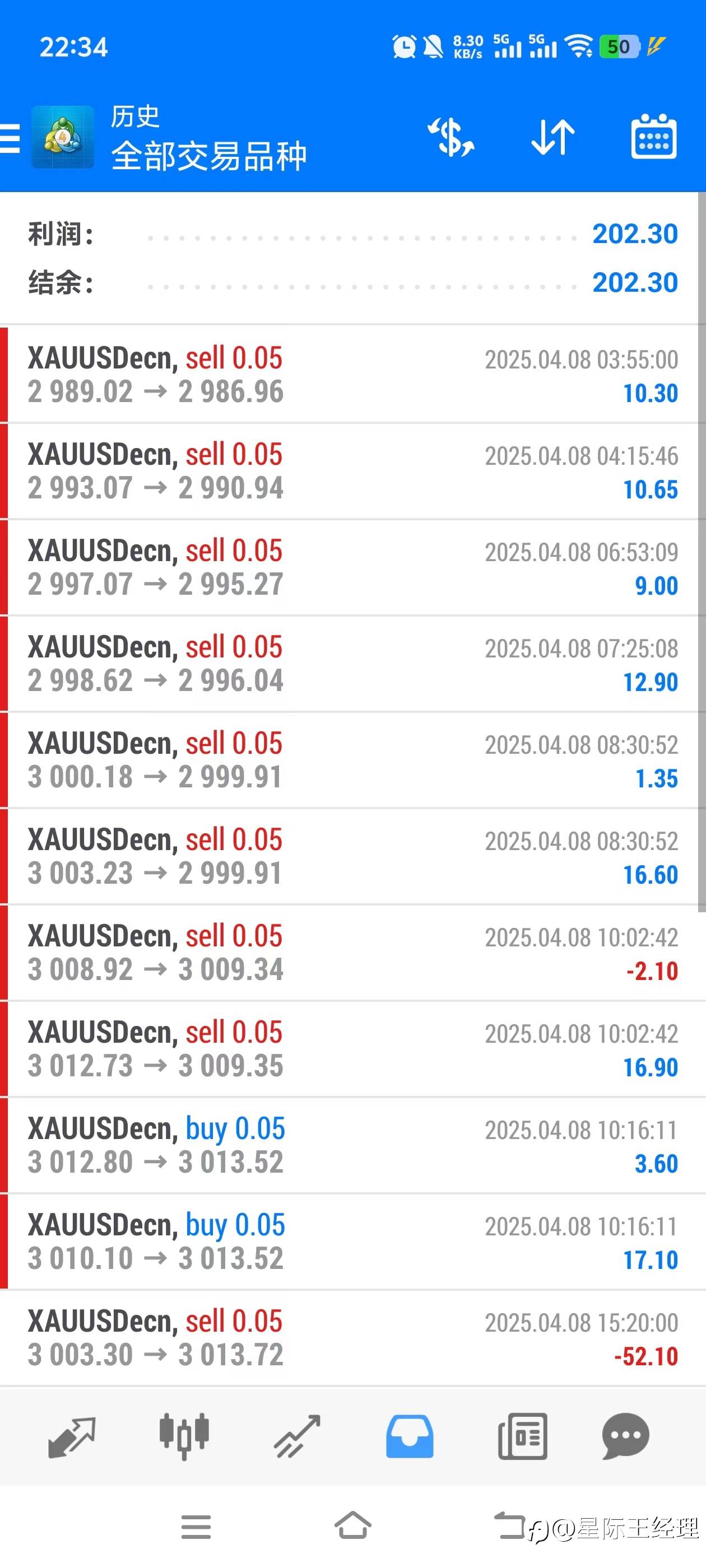
Task: Switch to the Chart tab
Action: click(x=184, y=1437)
